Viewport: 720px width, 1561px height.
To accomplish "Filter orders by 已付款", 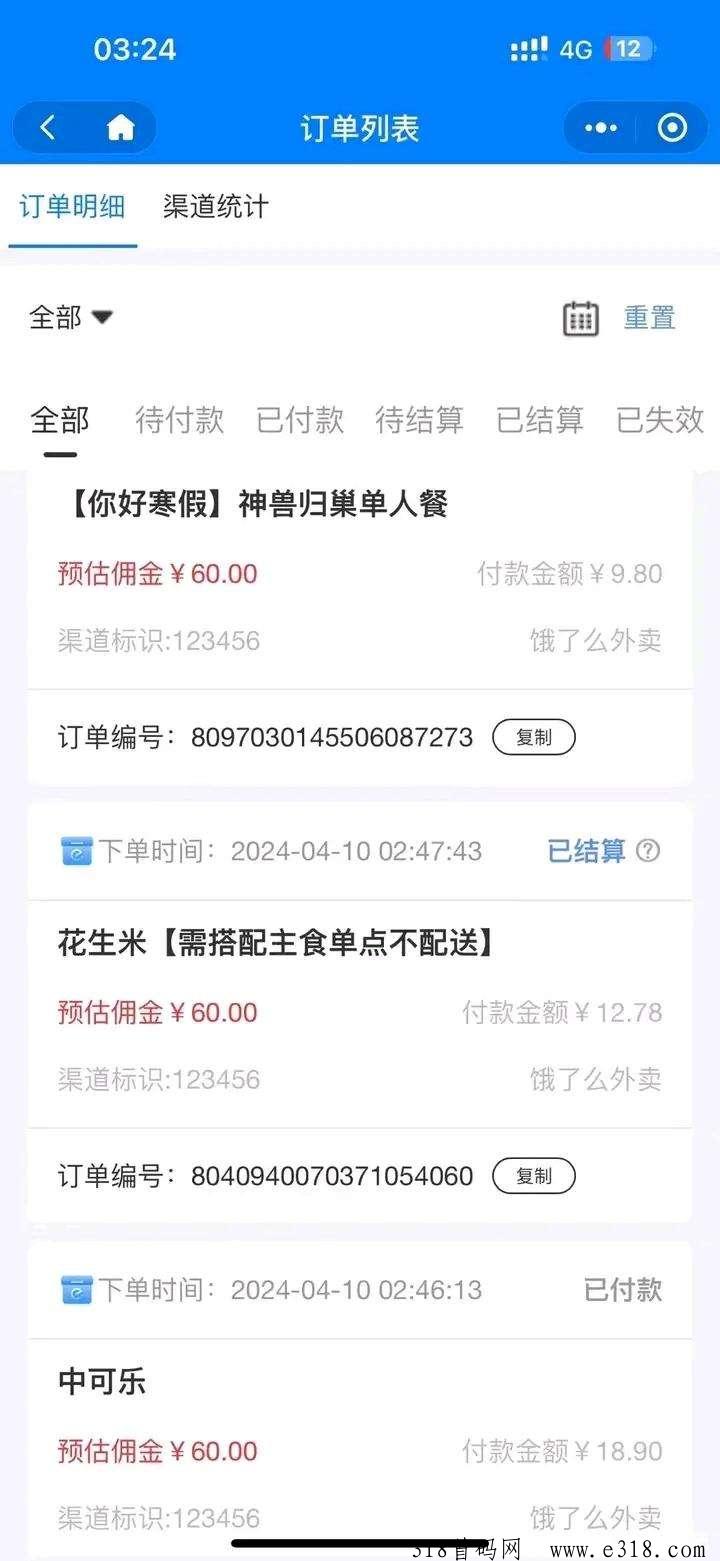I will 300,420.
